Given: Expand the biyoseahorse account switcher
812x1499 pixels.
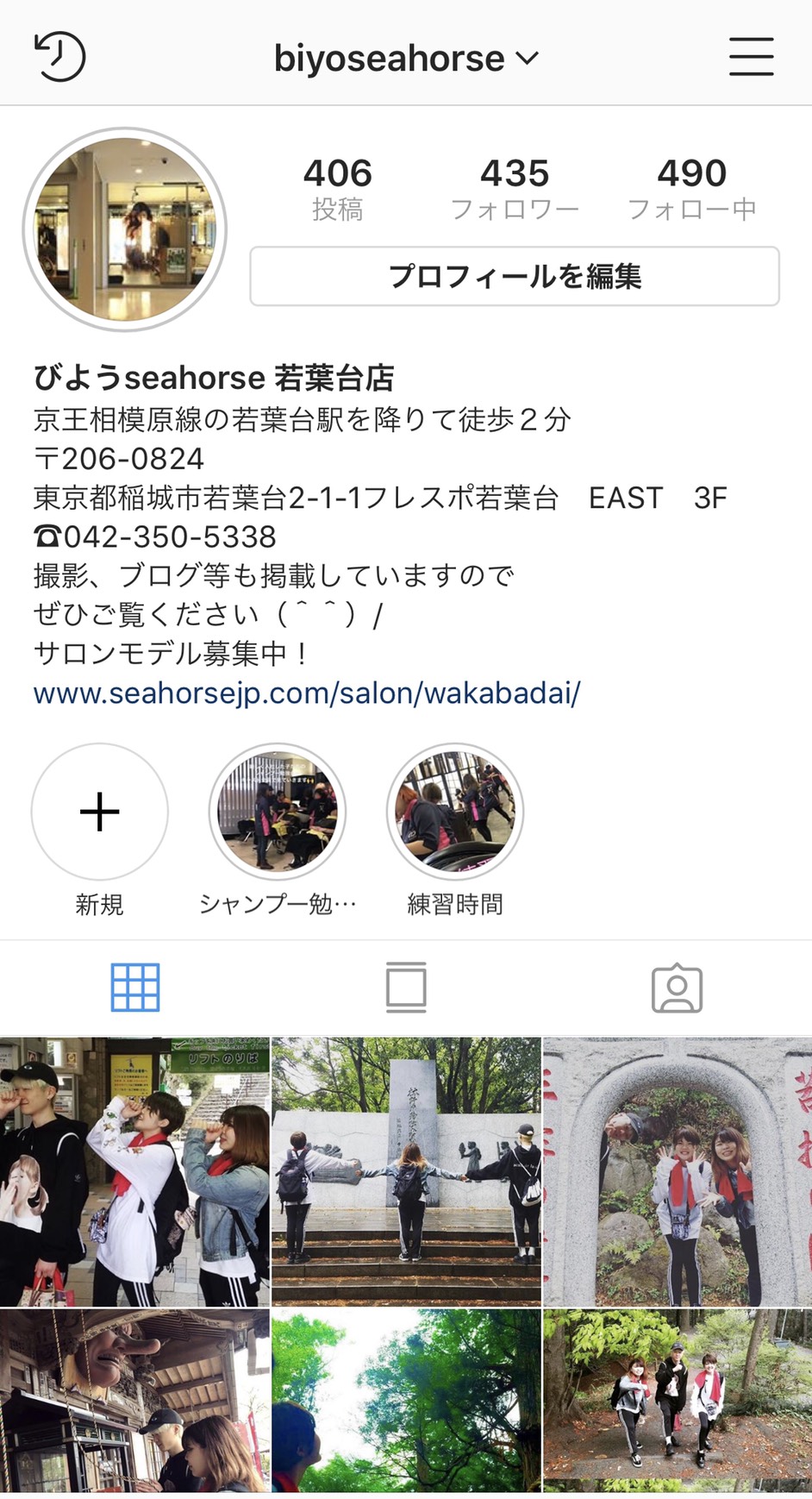Looking at the screenshot, I should 406,59.
